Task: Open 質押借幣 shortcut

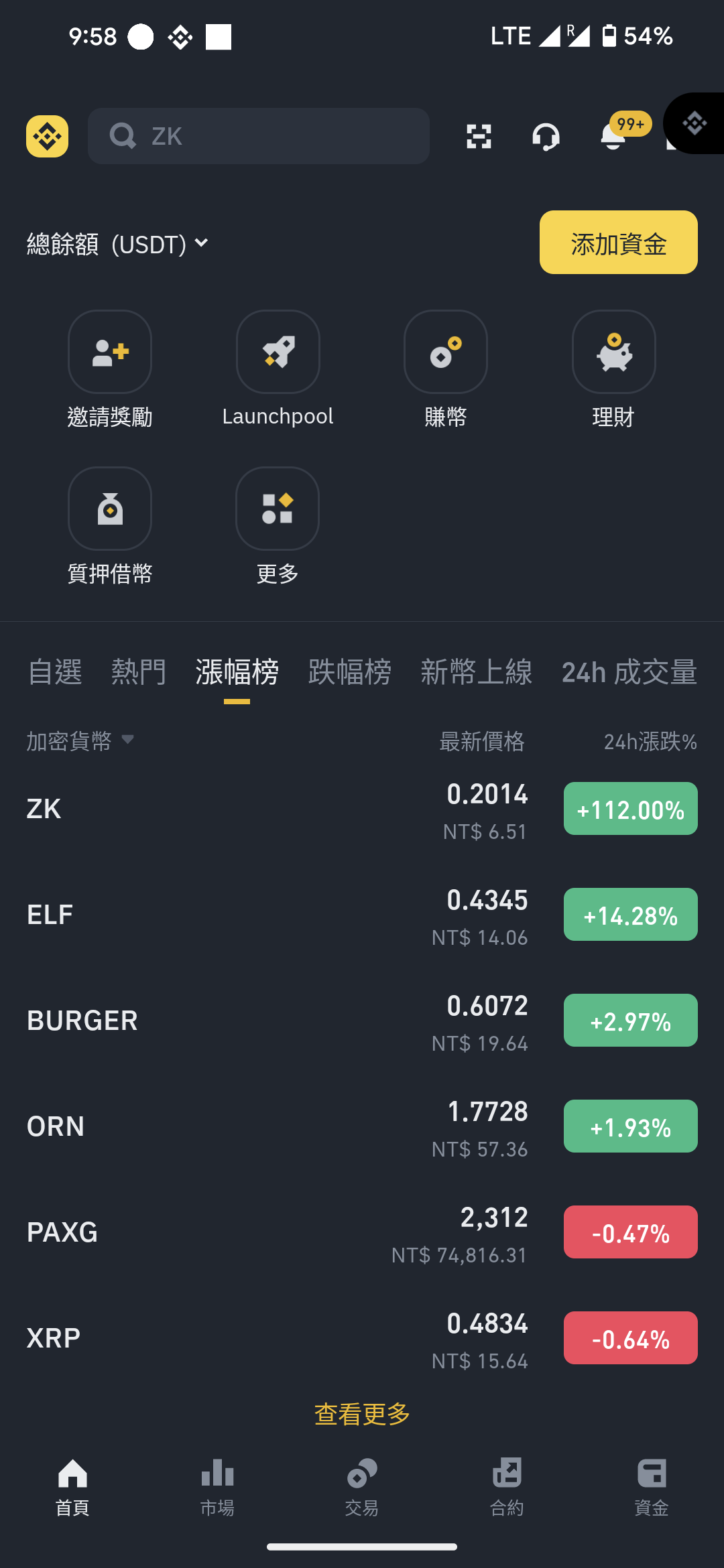Action: [110, 527]
